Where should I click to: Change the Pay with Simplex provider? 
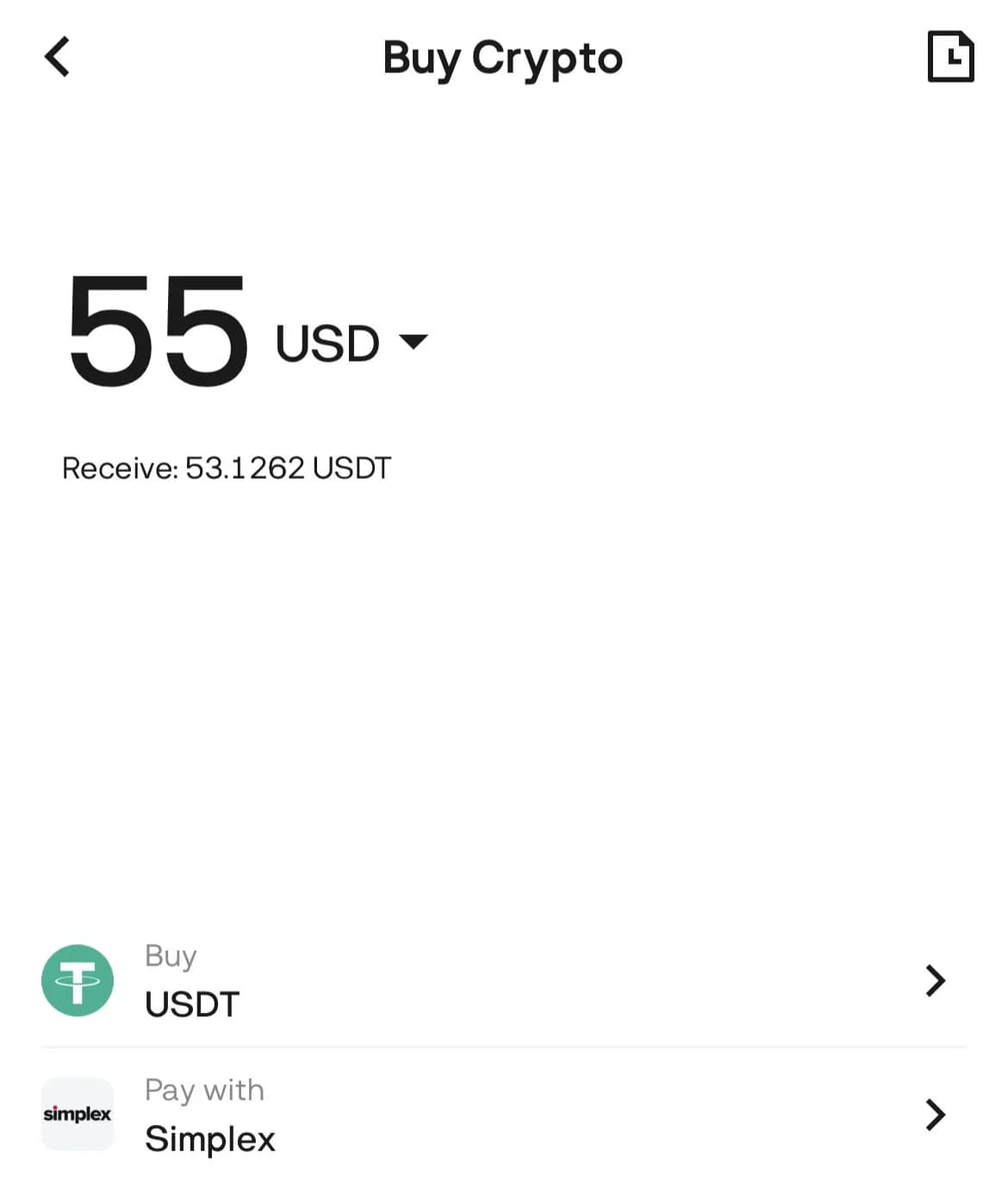coord(503,1115)
